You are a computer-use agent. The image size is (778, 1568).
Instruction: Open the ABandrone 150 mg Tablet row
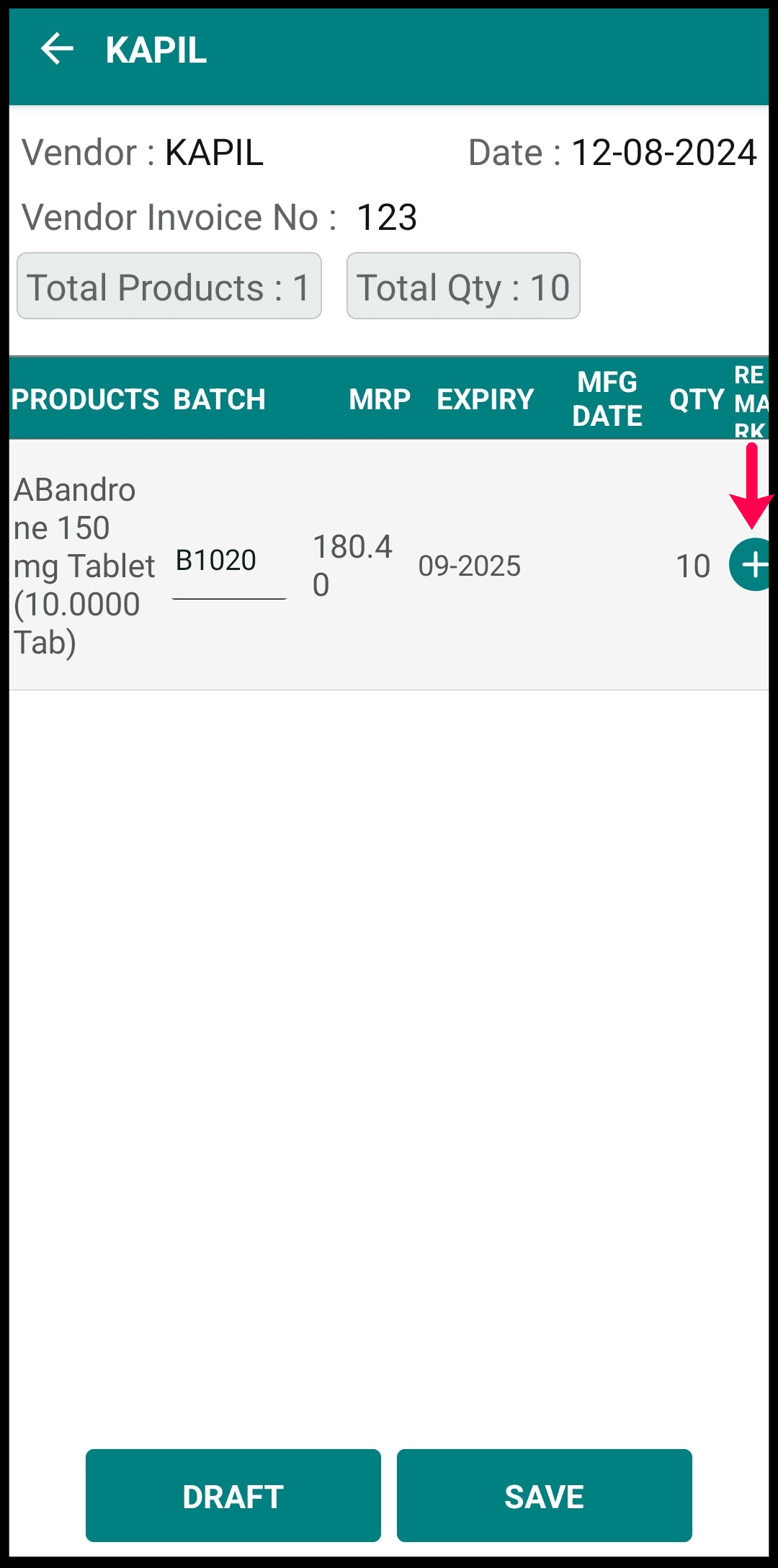pos(389,565)
